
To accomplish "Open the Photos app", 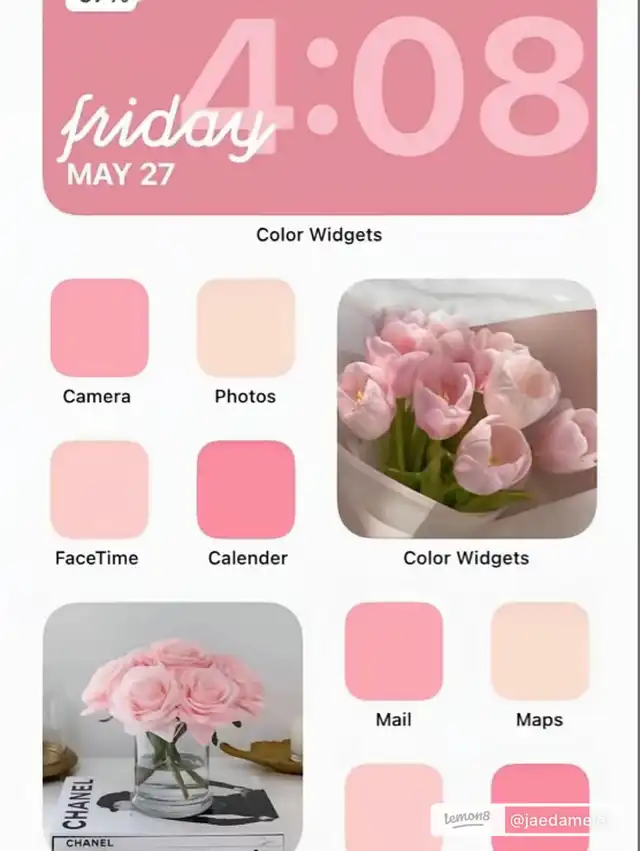I will pyautogui.click(x=246, y=328).
